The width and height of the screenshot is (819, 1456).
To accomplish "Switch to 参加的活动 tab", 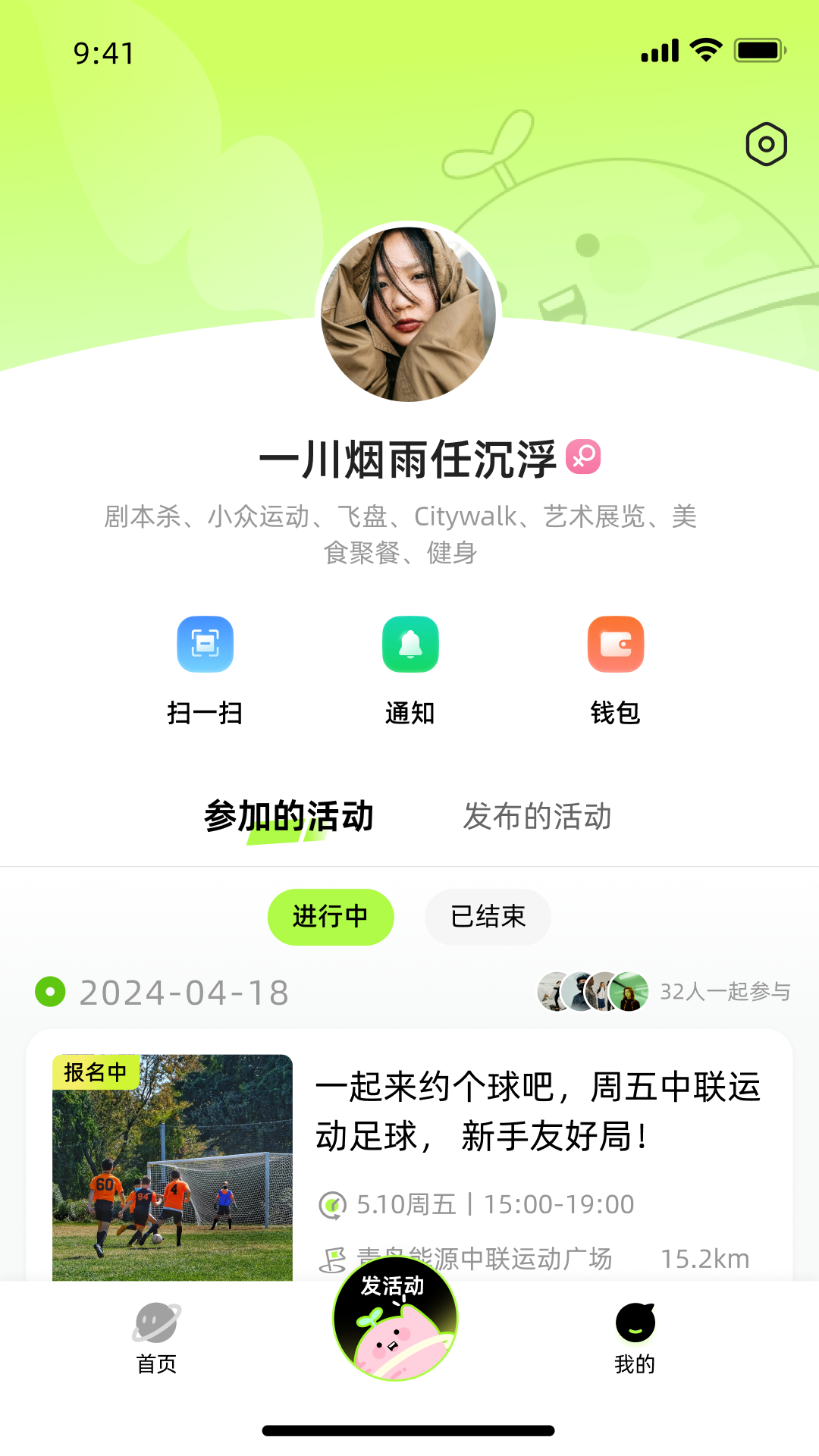I will [x=289, y=817].
